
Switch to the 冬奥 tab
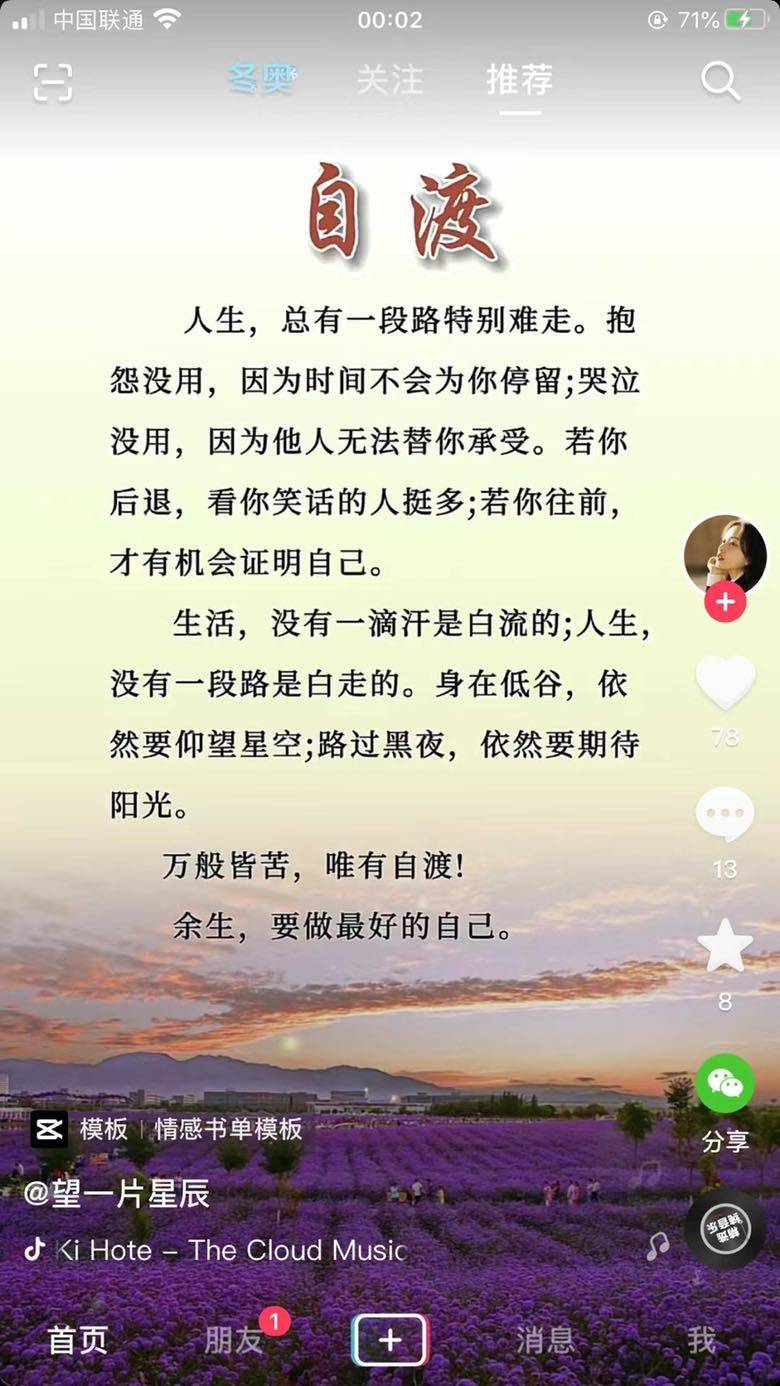[262, 79]
